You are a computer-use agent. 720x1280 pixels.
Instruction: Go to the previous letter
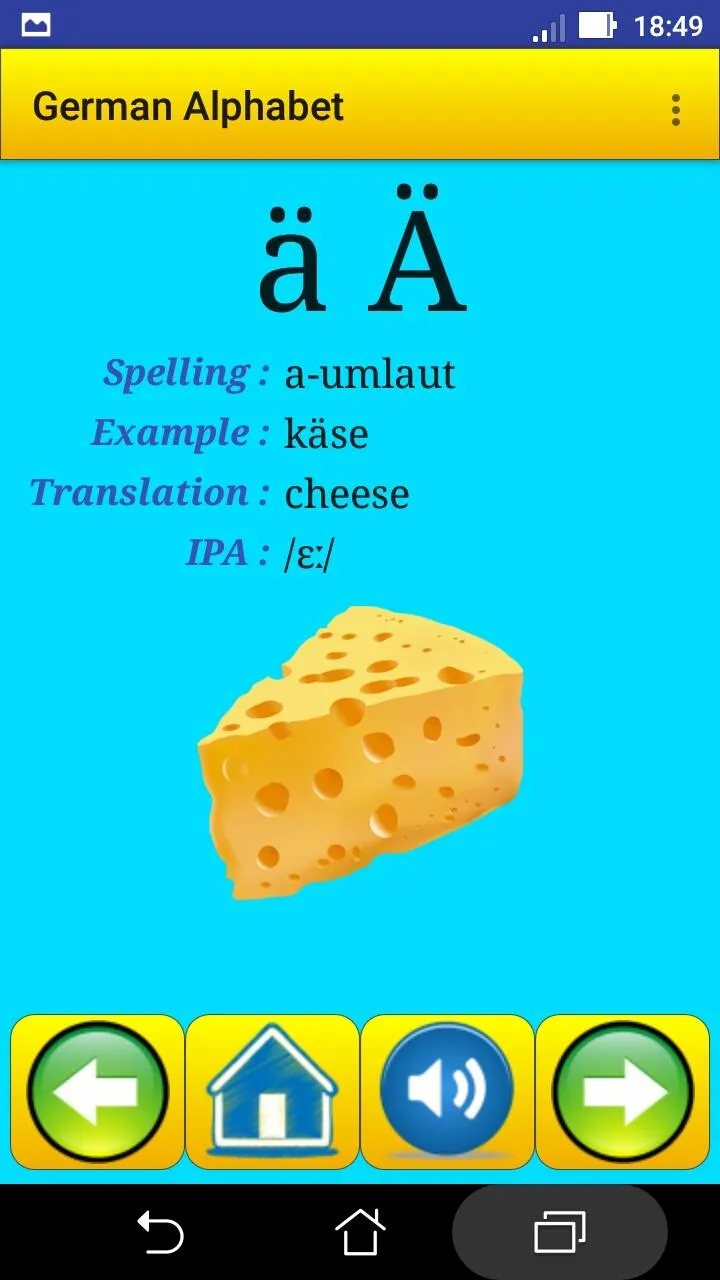tap(97, 1092)
